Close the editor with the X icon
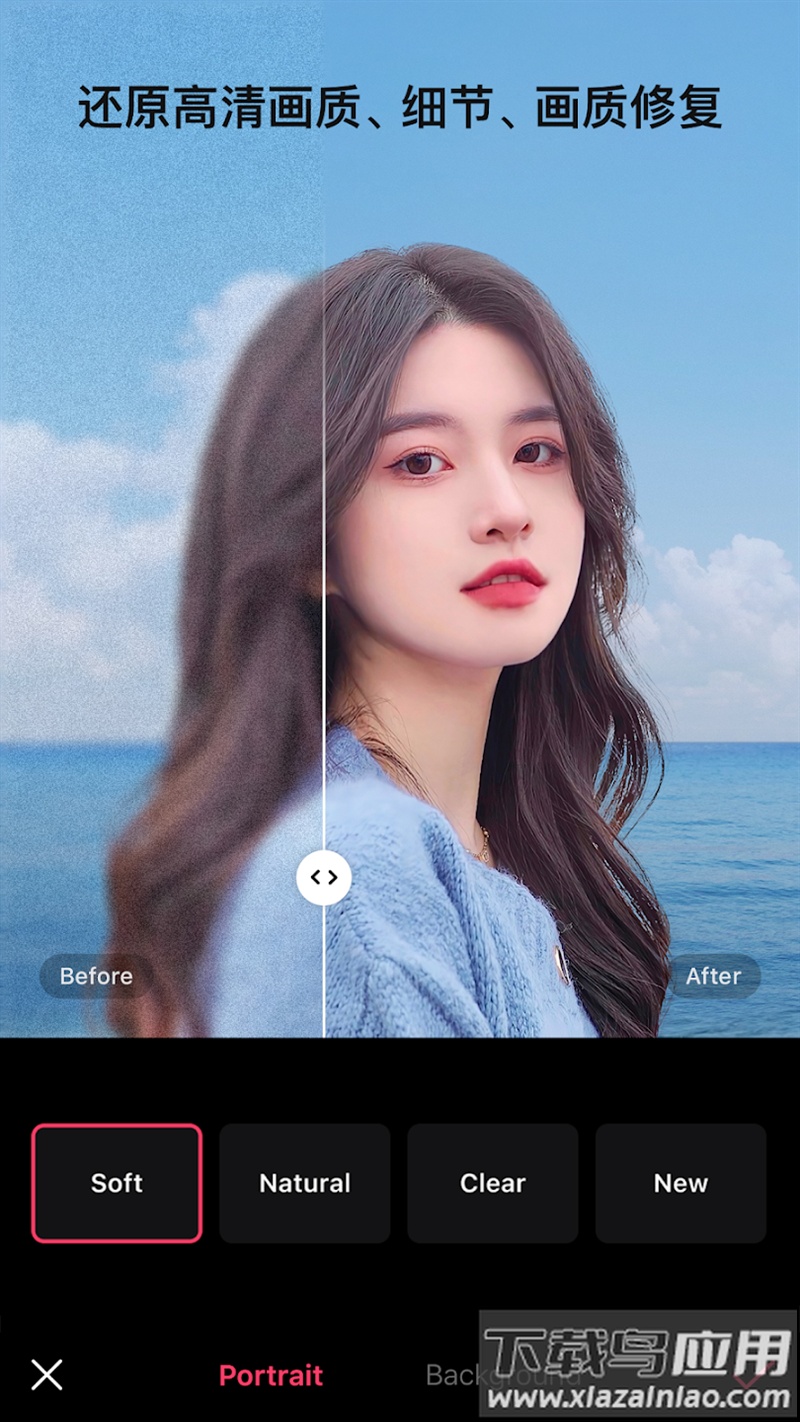 click(46, 1376)
